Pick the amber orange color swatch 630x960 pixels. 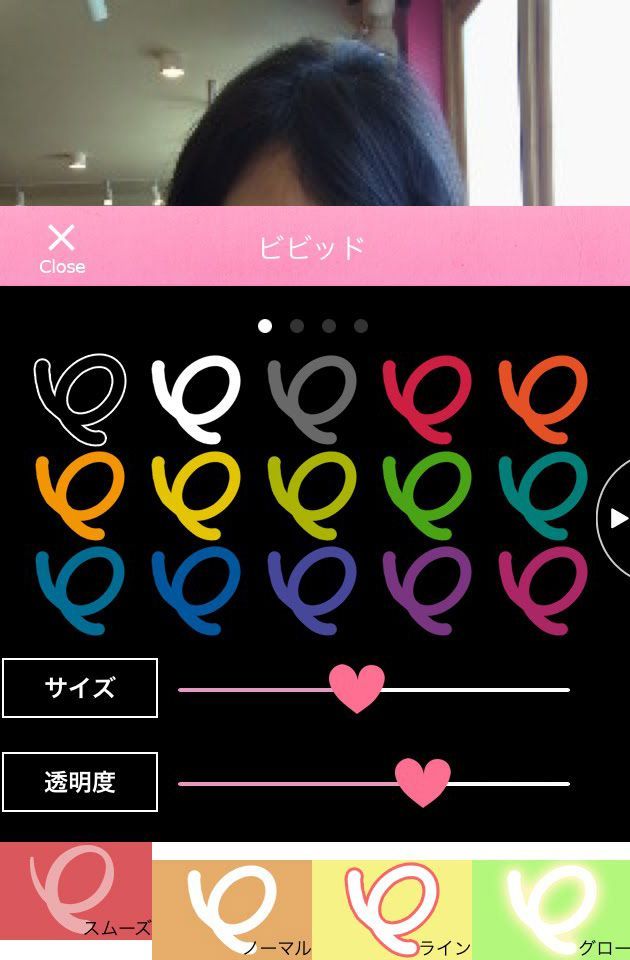(x=80, y=494)
